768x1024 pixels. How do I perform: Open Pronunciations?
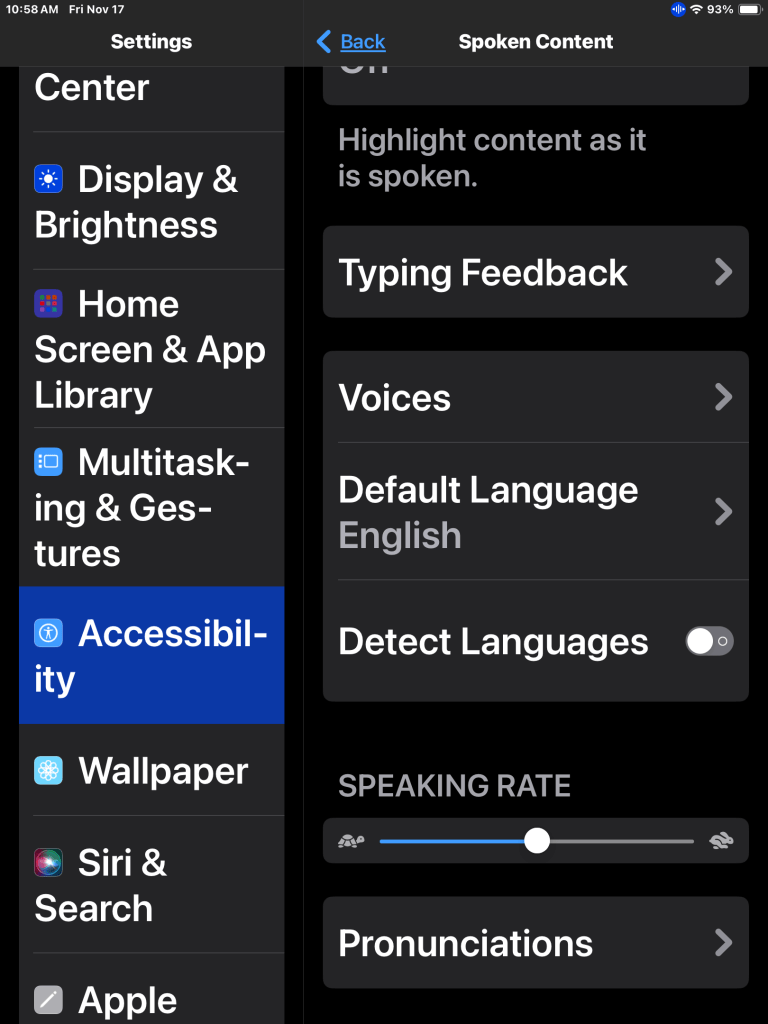[x=535, y=943]
